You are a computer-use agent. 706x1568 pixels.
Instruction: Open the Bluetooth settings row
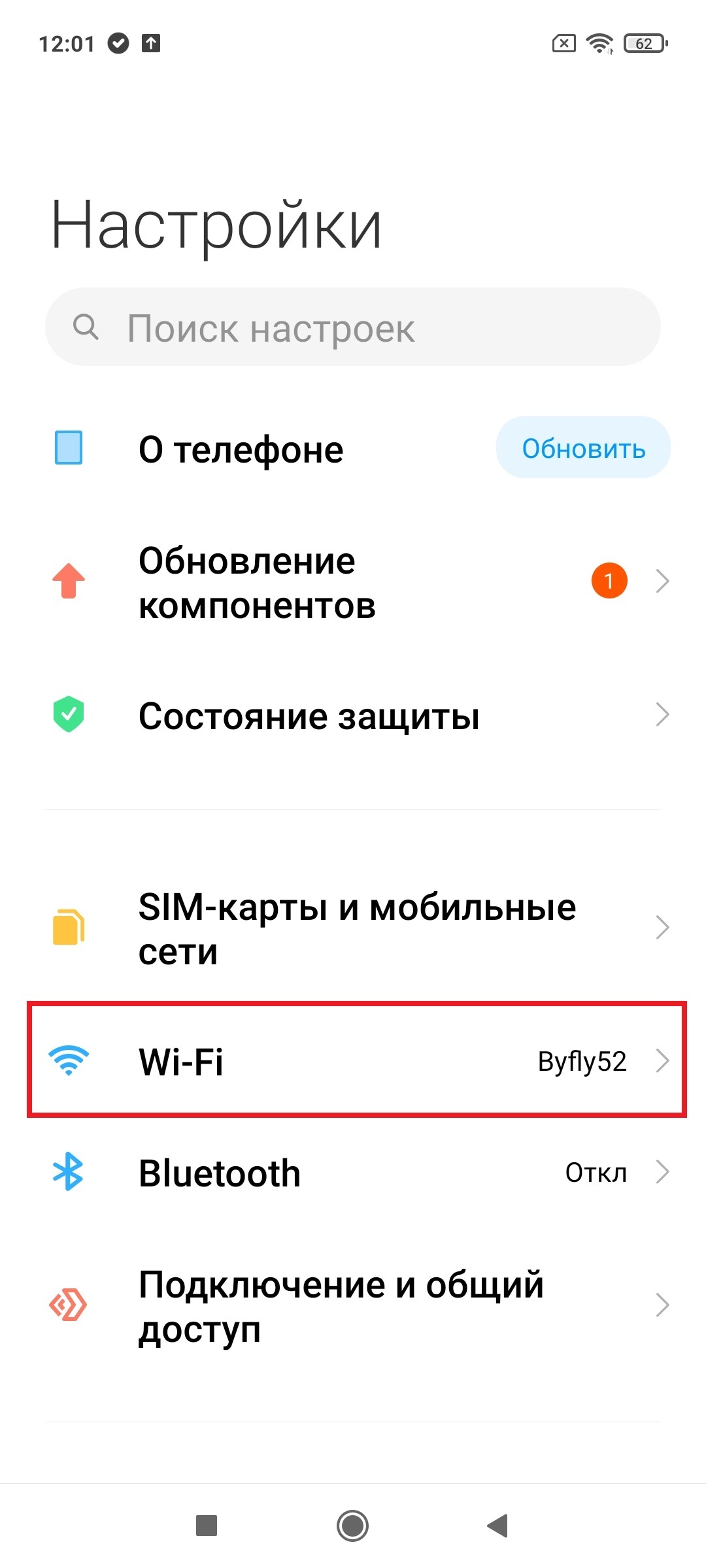click(353, 1173)
